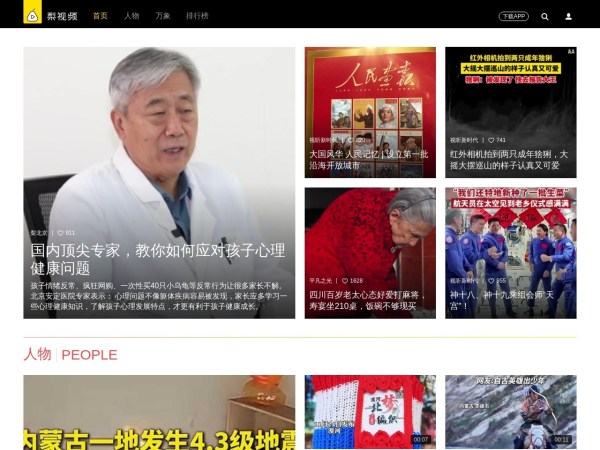Open the 神十八、神十九乘组会师 video

(x=510, y=252)
